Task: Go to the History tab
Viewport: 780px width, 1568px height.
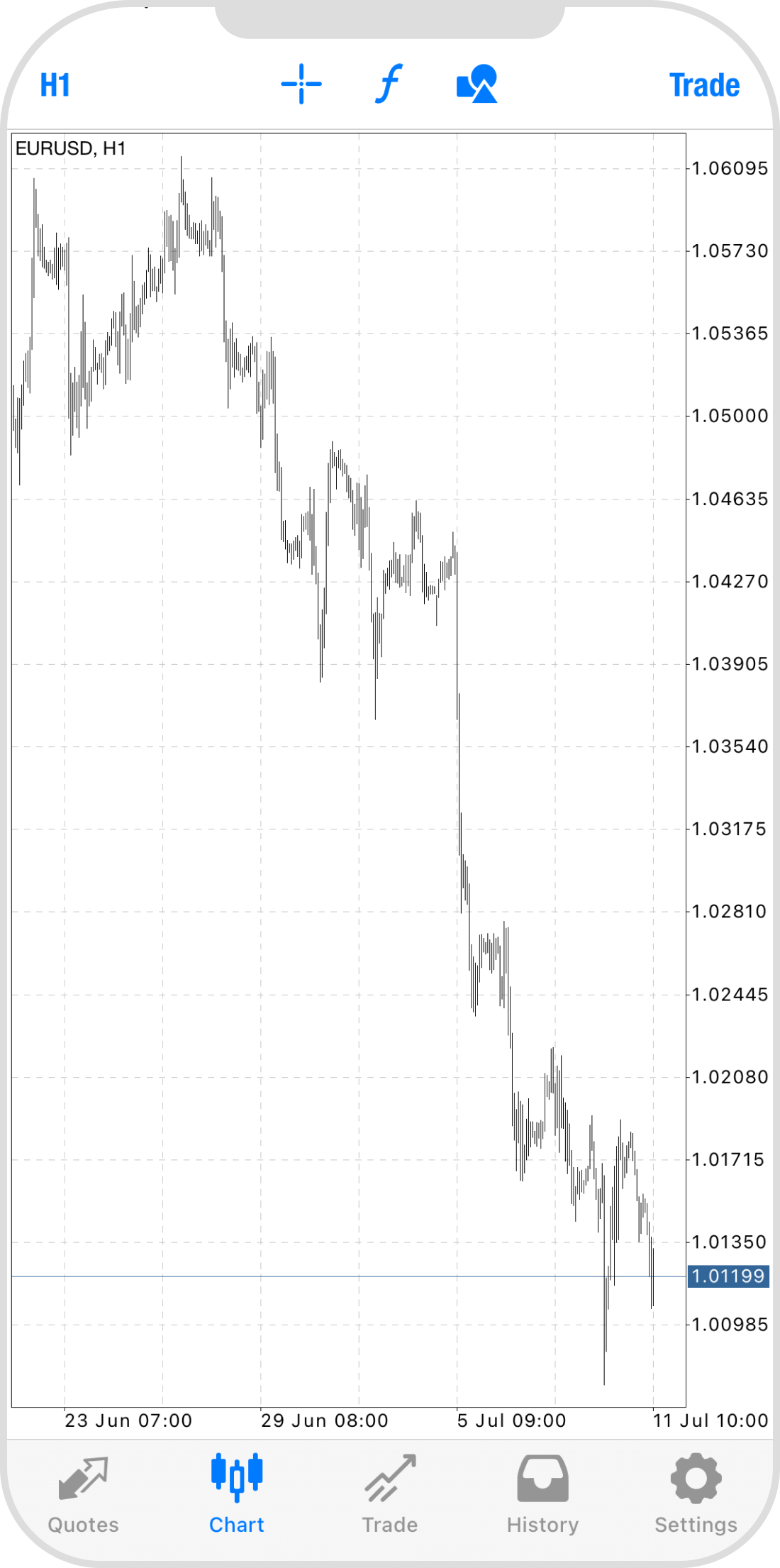Action: coord(542,1494)
